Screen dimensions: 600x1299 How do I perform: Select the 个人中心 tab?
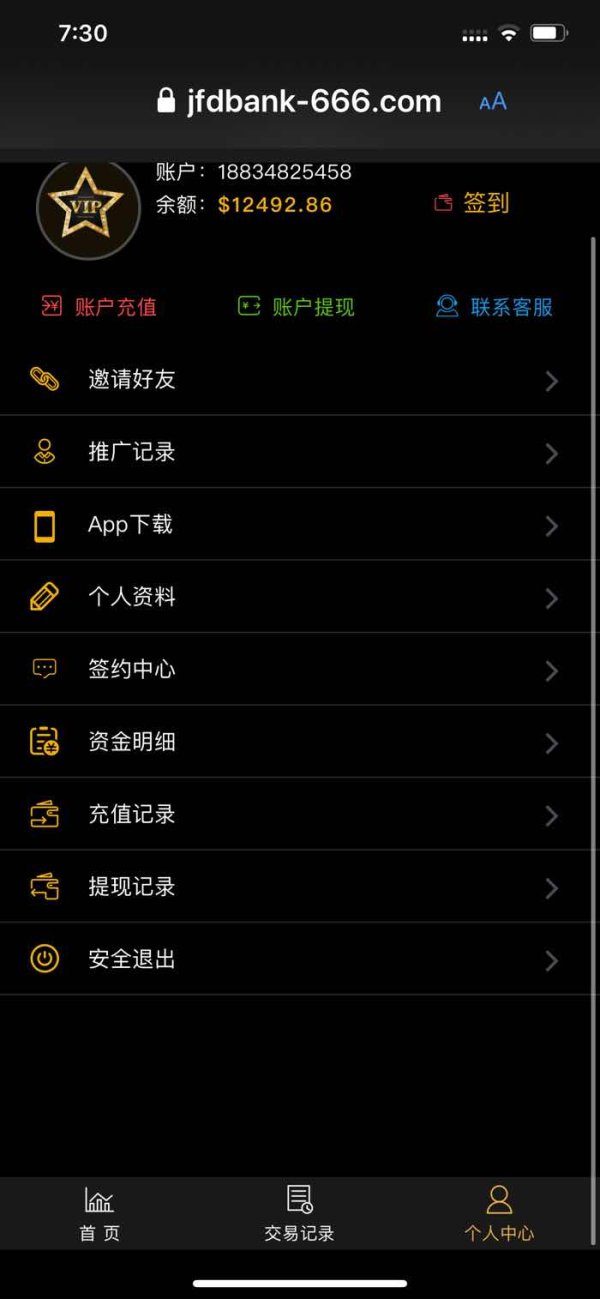499,1213
